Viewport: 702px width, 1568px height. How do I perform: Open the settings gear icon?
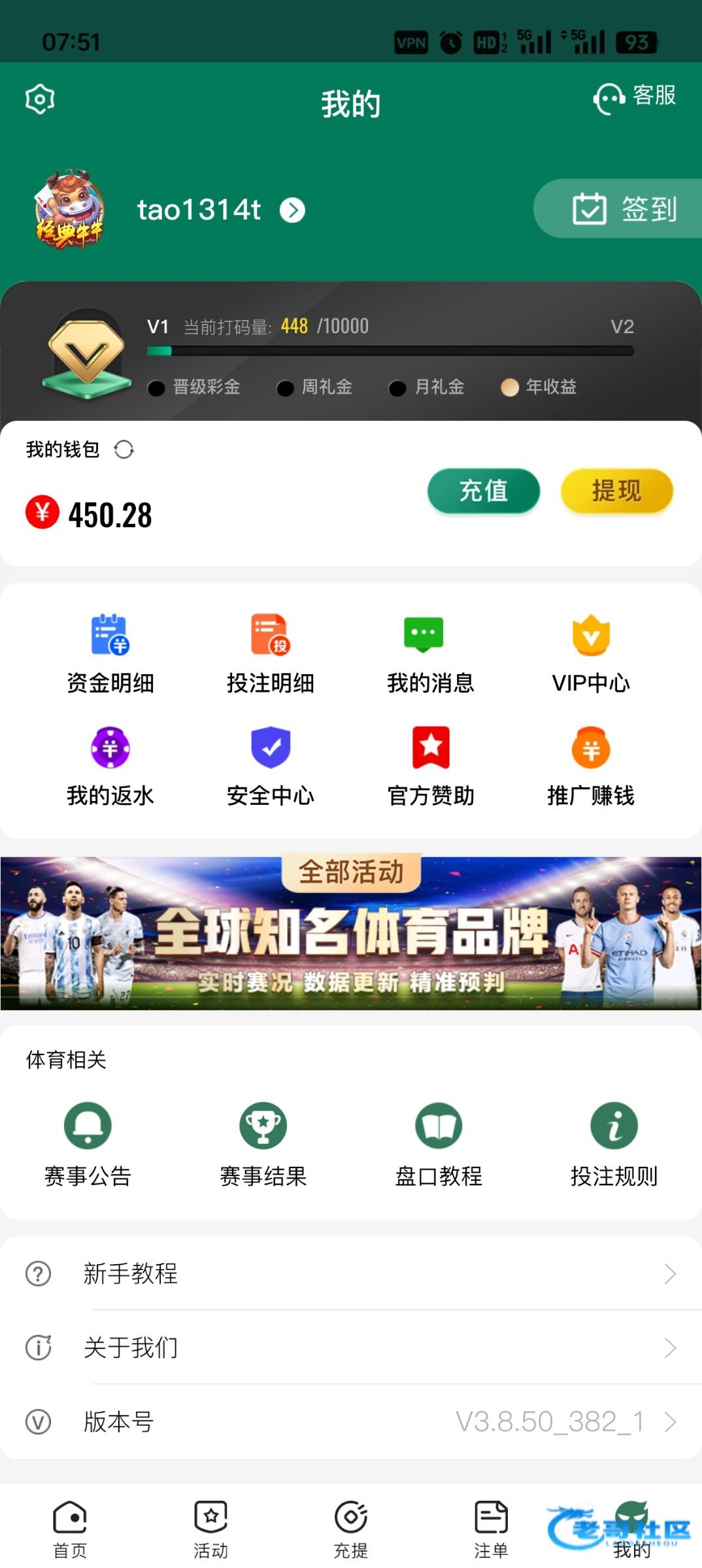(40, 99)
